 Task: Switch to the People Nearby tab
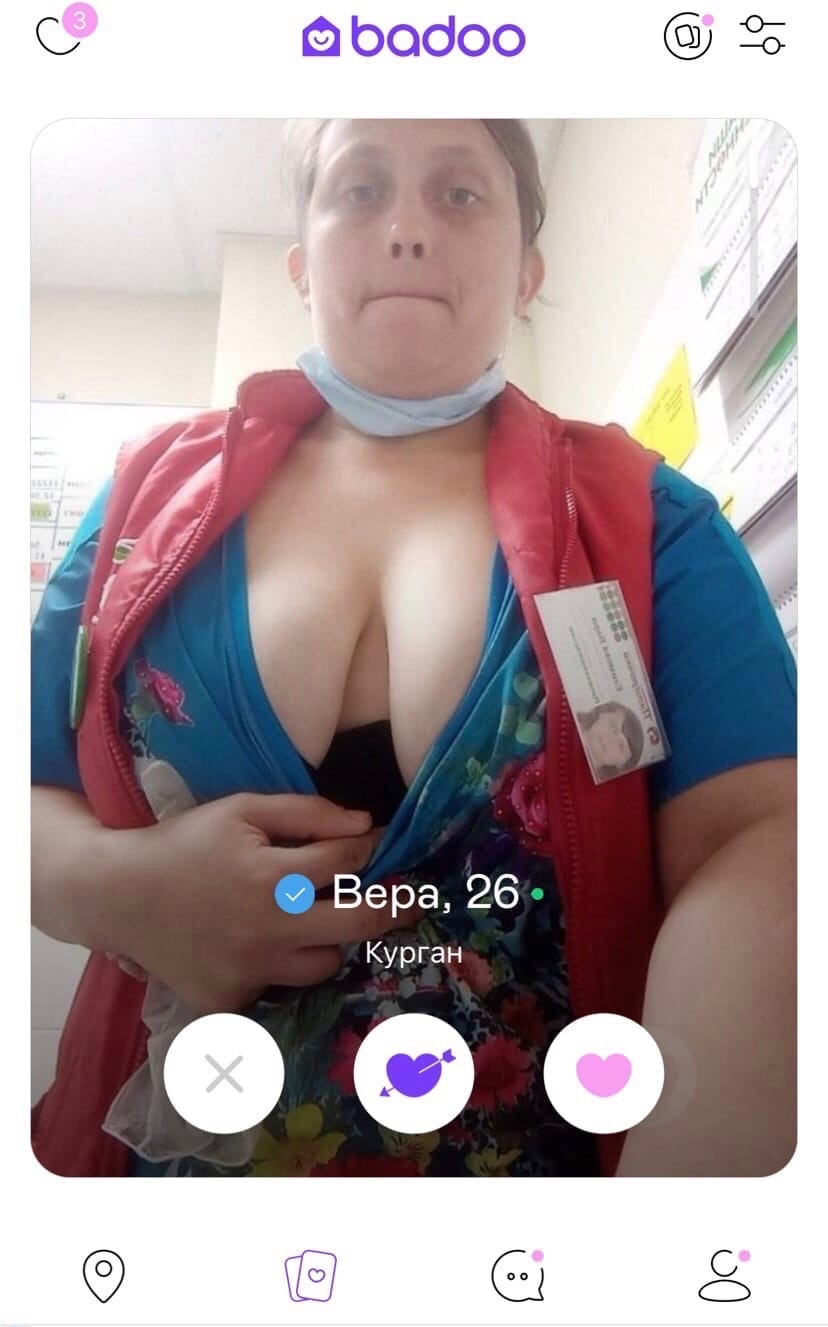coord(103,1277)
